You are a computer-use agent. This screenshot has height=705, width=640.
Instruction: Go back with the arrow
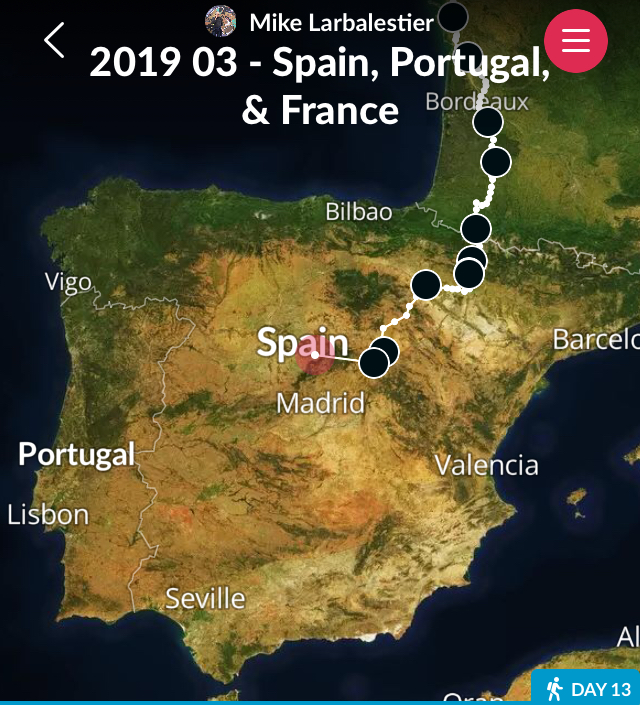[x=55, y=40]
